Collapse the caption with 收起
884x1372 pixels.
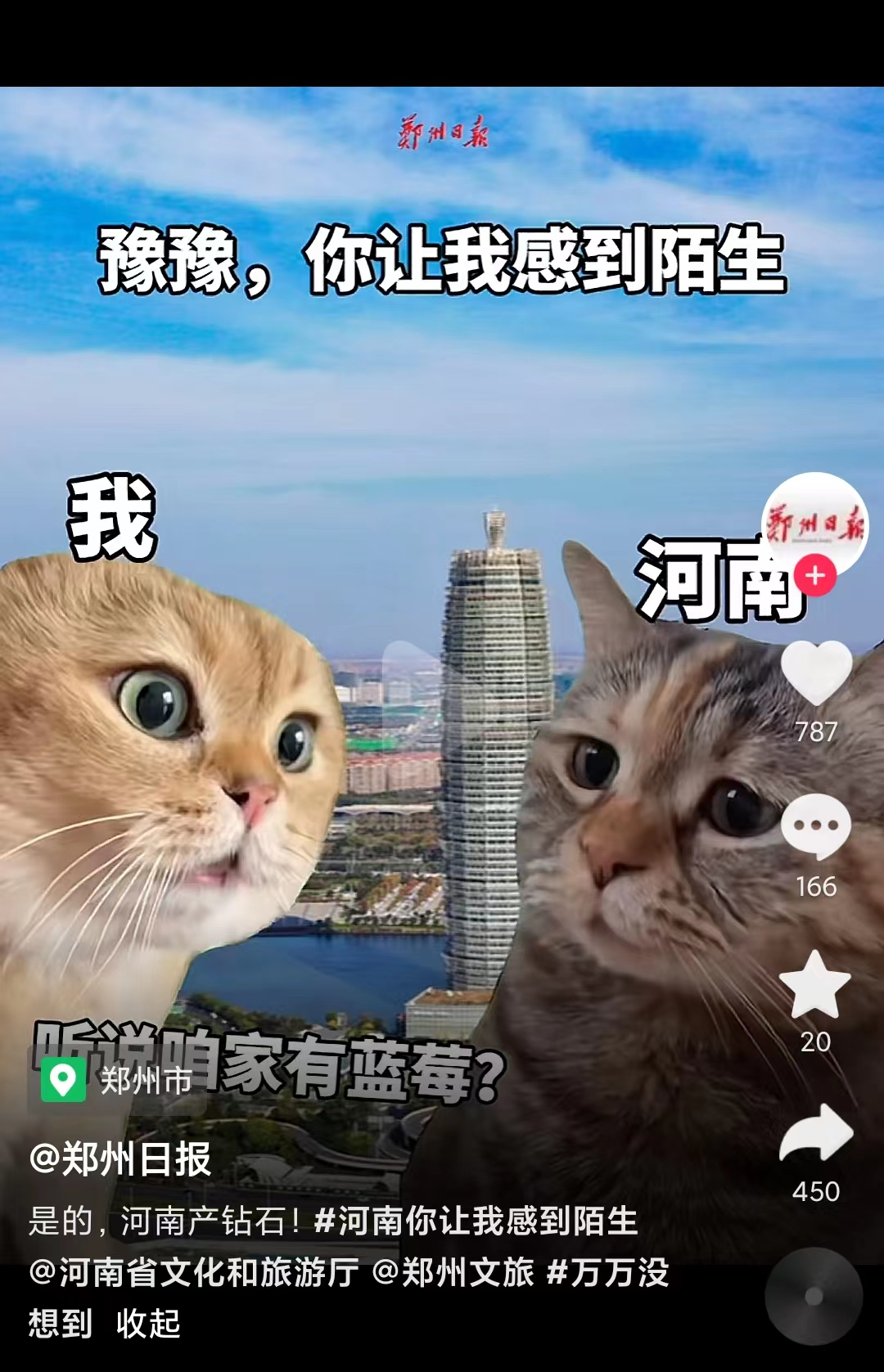[x=148, y=1323]
